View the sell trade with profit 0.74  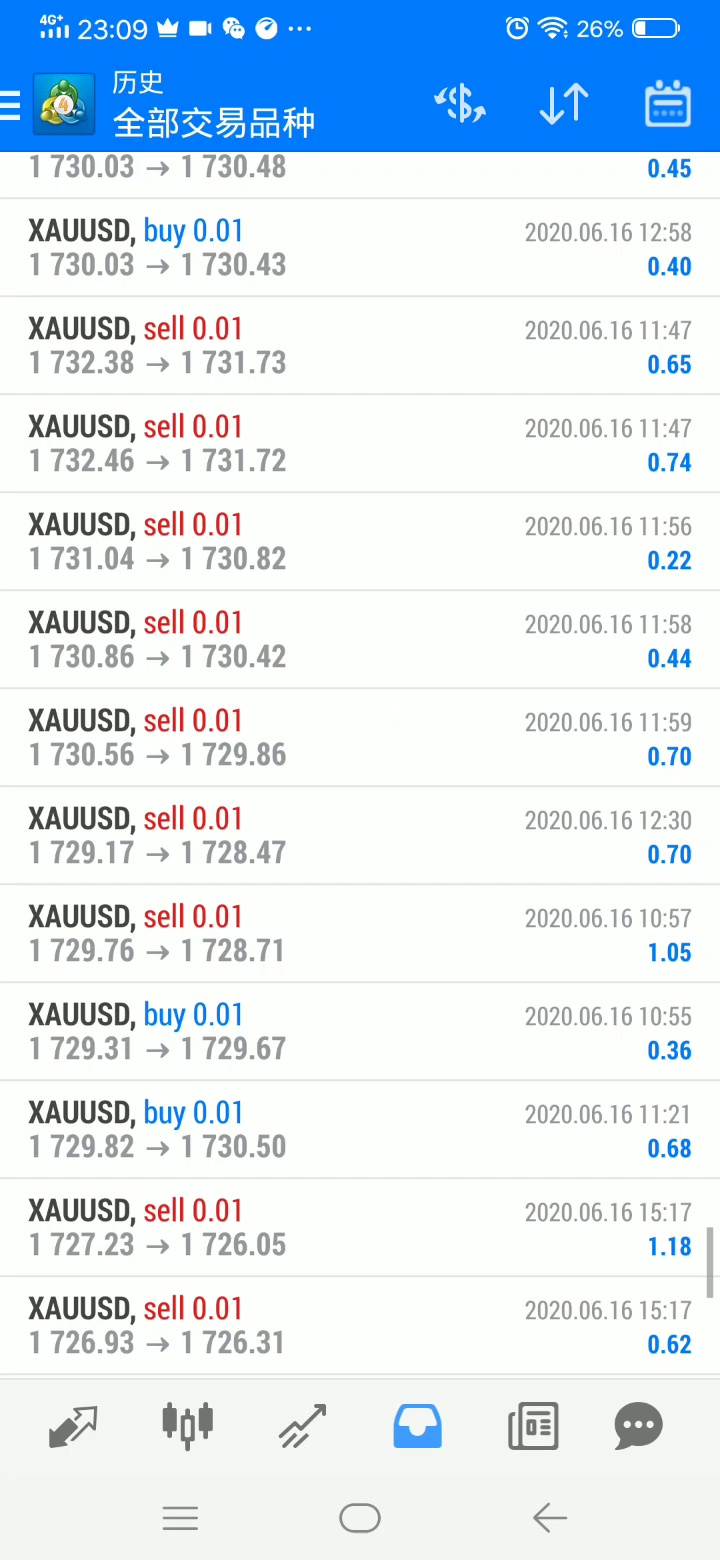point(360,444)
